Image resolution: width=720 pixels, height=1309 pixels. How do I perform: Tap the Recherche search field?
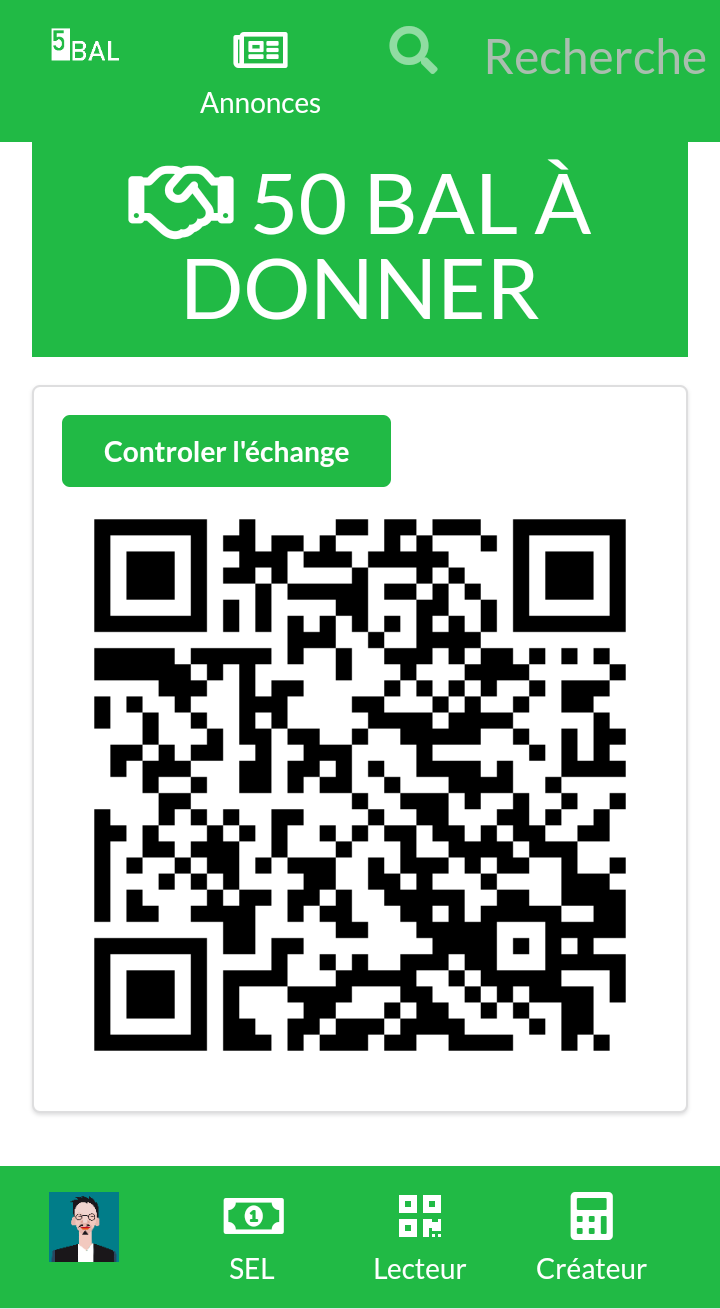594,57
